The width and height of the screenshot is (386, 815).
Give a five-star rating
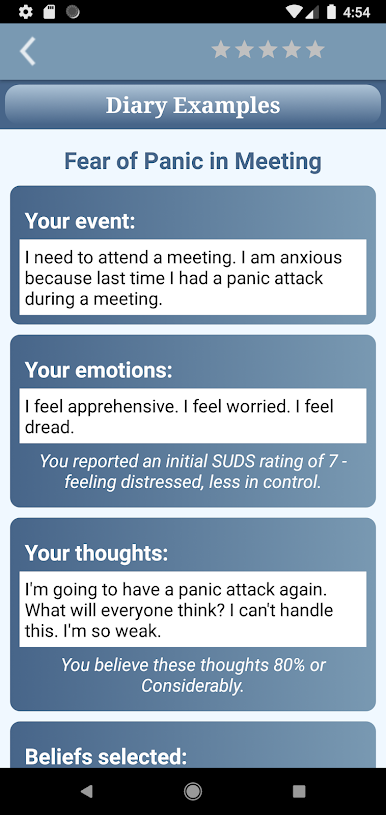(x=315, y=50)
